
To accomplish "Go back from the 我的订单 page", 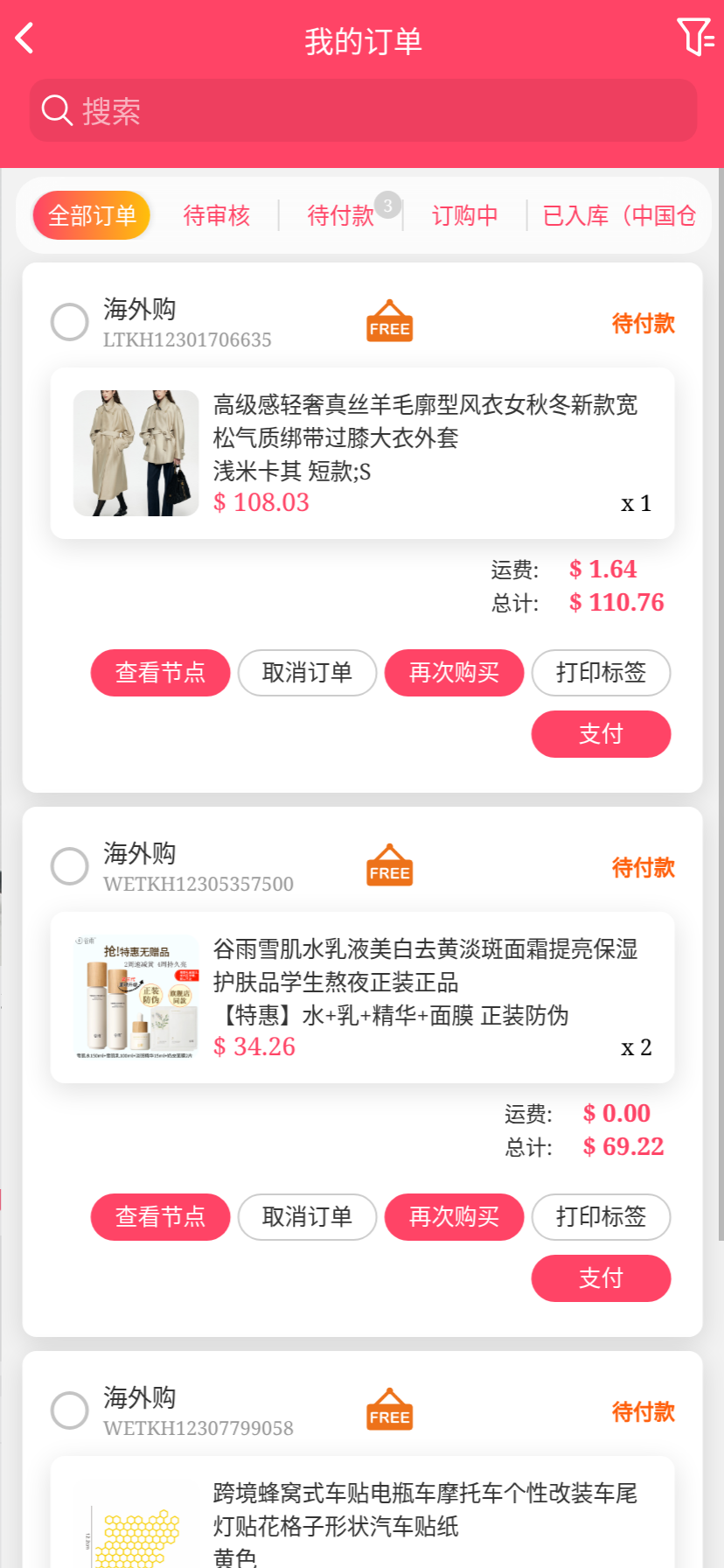I will click(25, 38).
